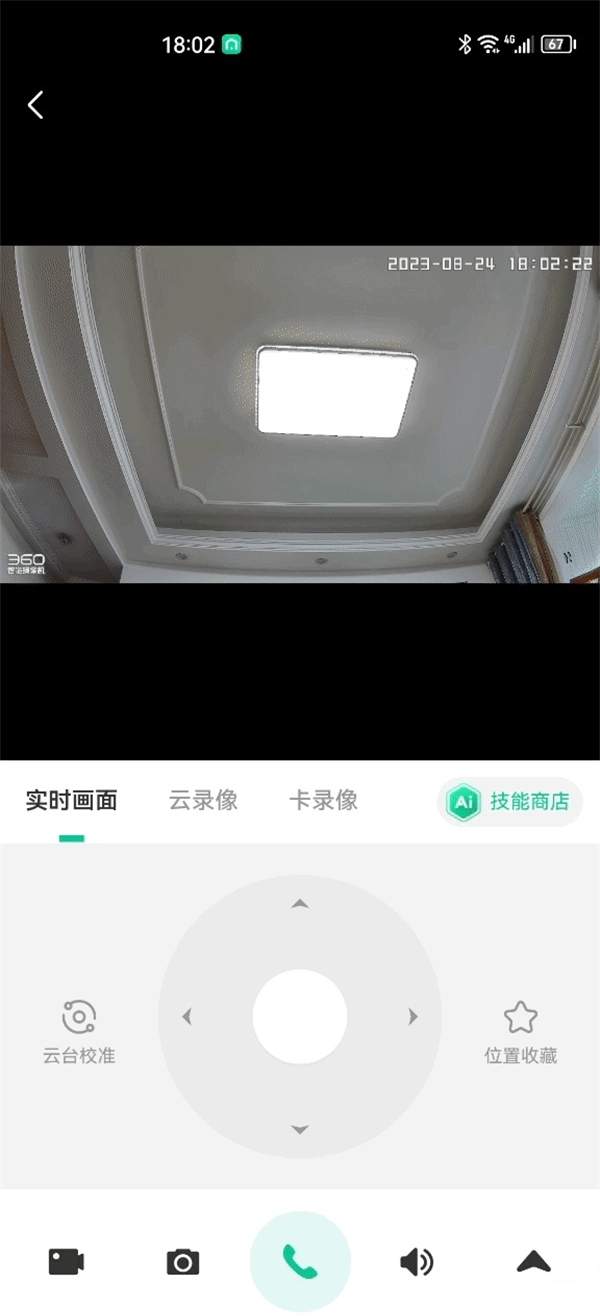Start 云台校准 gimbal calibration

(79, 1030)
